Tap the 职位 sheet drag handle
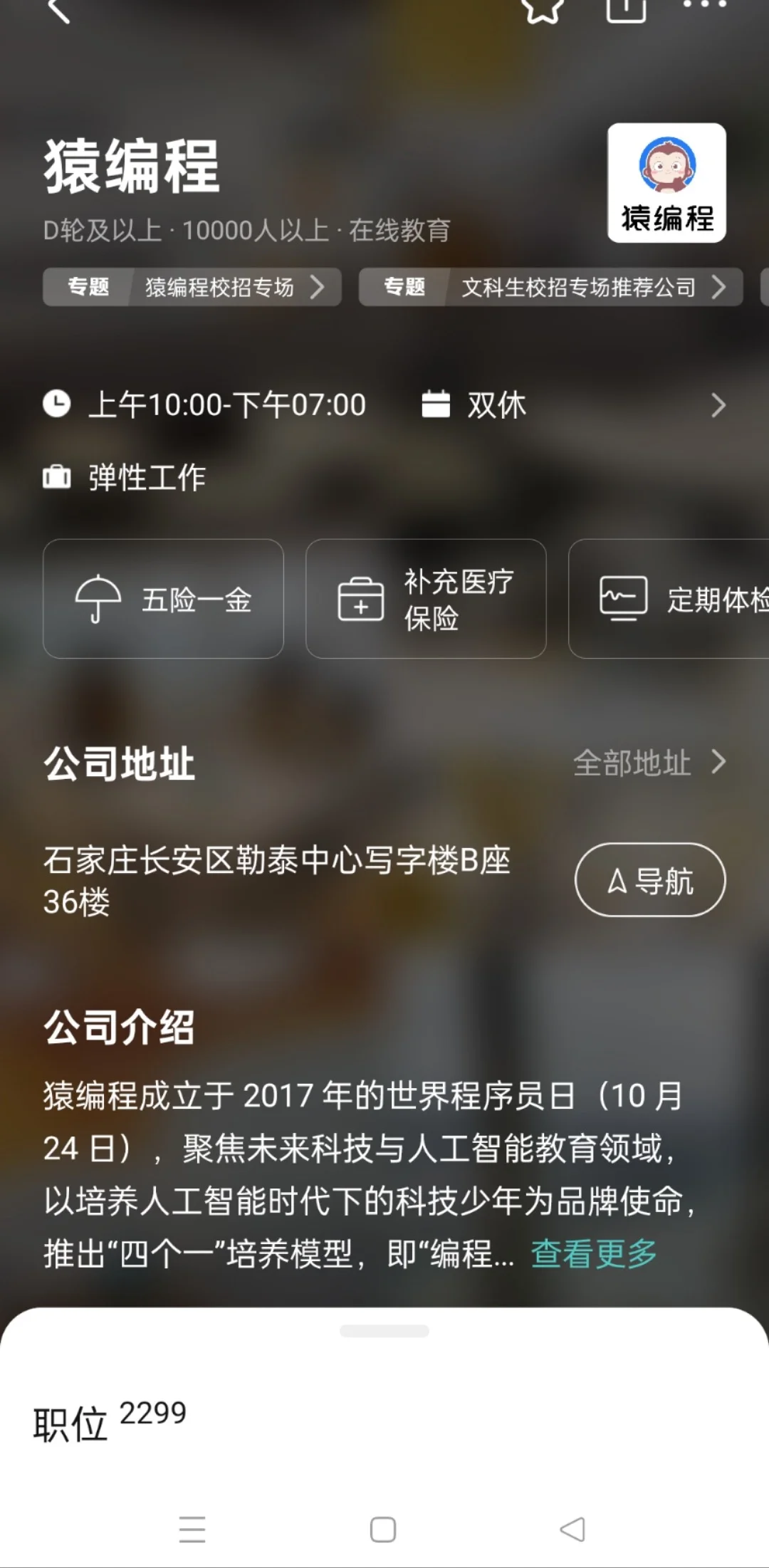This screenshot has height=1568, width=769. click(384, 1331)
